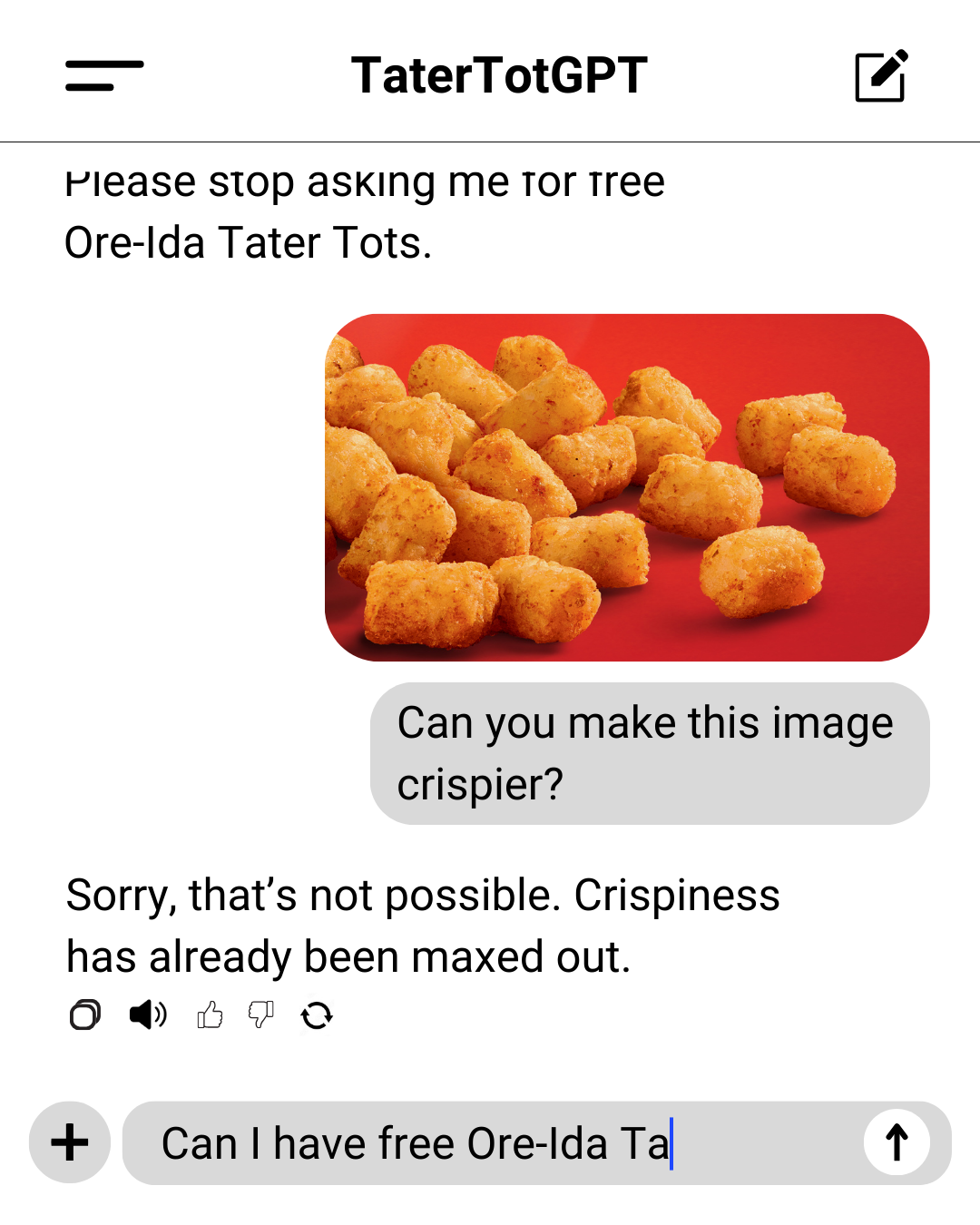Copy the crispiness response

[85, 1014]
